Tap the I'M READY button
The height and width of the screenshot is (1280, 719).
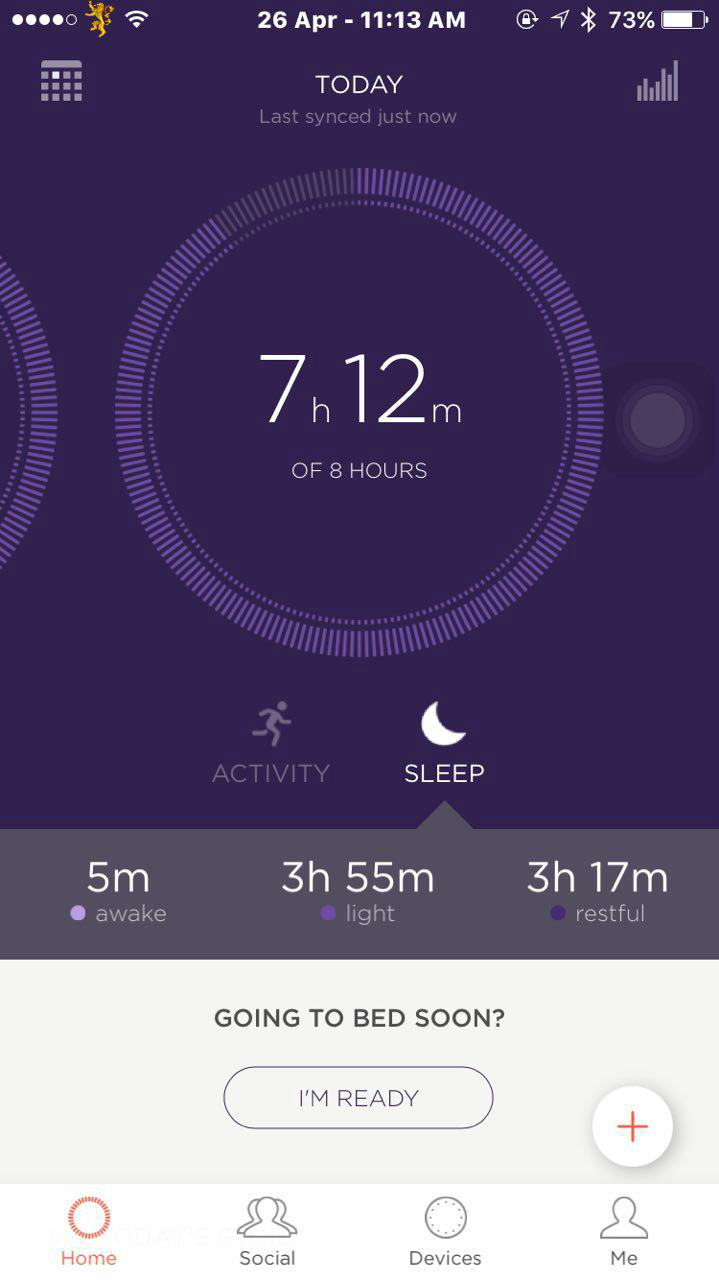pyautogui.click(x=358, y=1098)
